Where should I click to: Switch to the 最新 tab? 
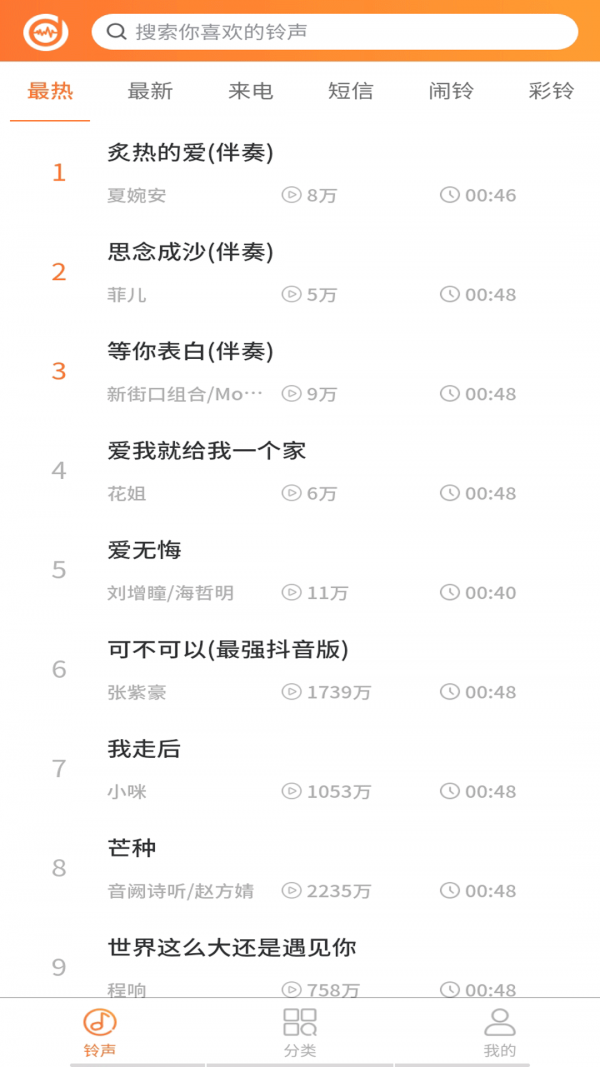click(150, 91)
